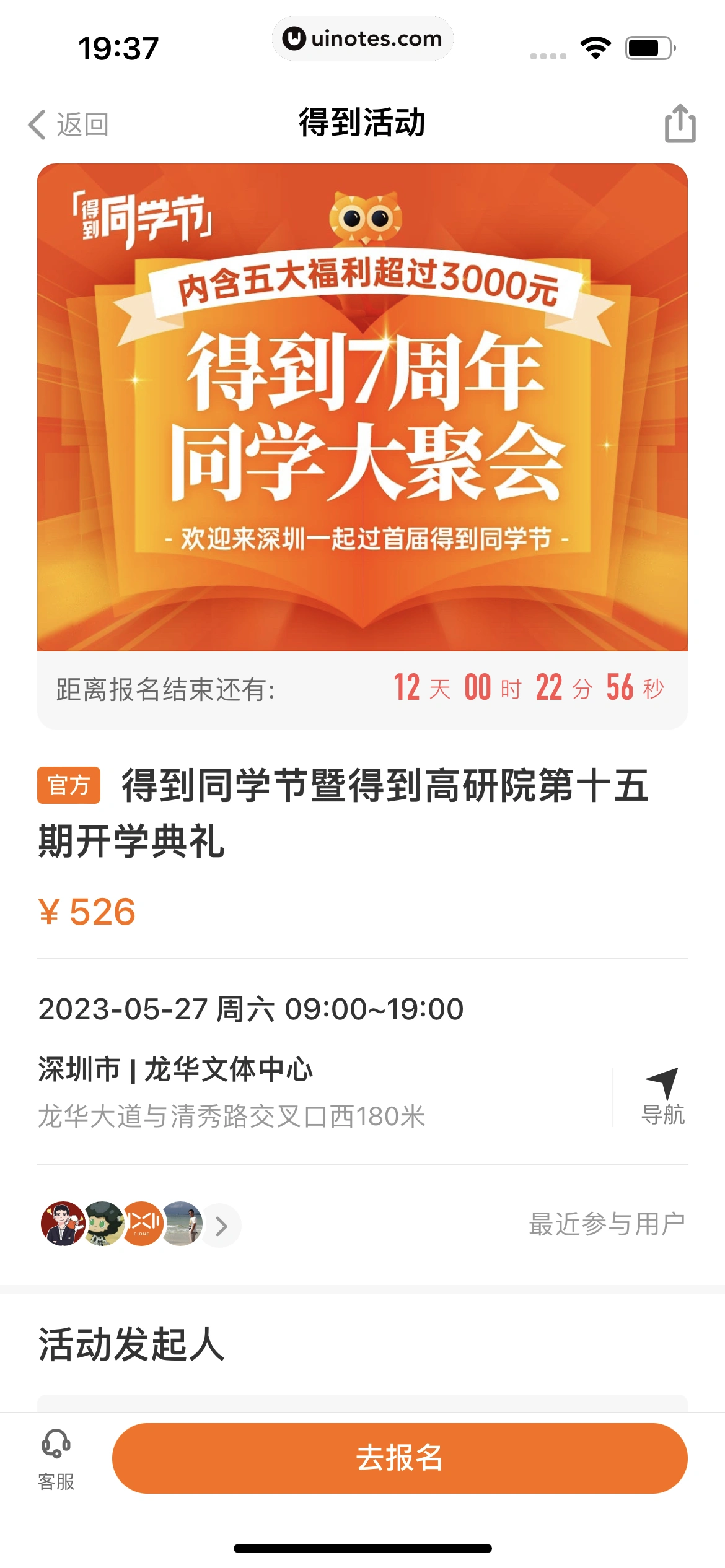Share this 得到活动 event
725x1568 pixels.
point(680,123)
